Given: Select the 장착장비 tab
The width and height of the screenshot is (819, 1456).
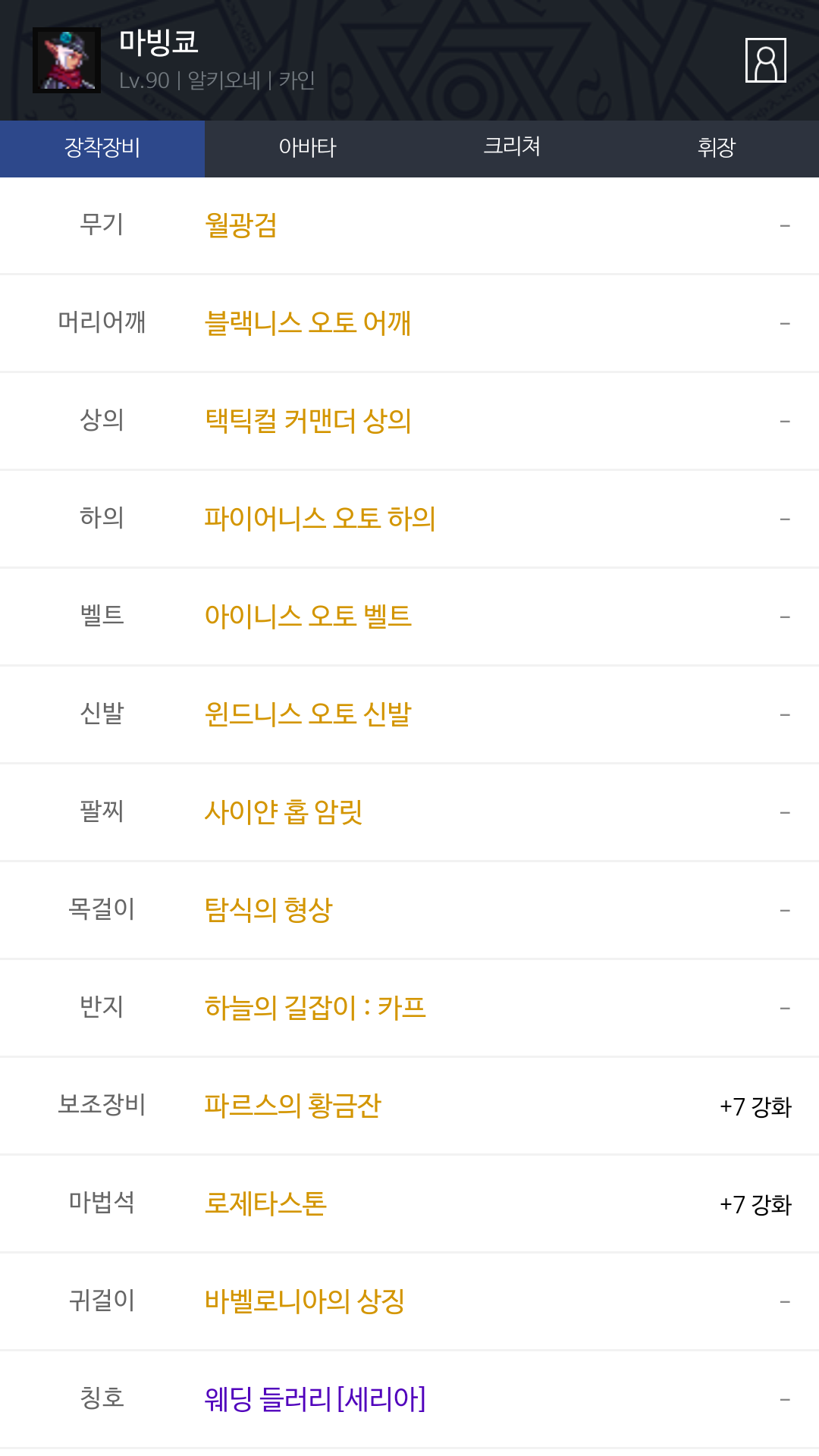Looking at the screenshot, I should click(102, 149).
